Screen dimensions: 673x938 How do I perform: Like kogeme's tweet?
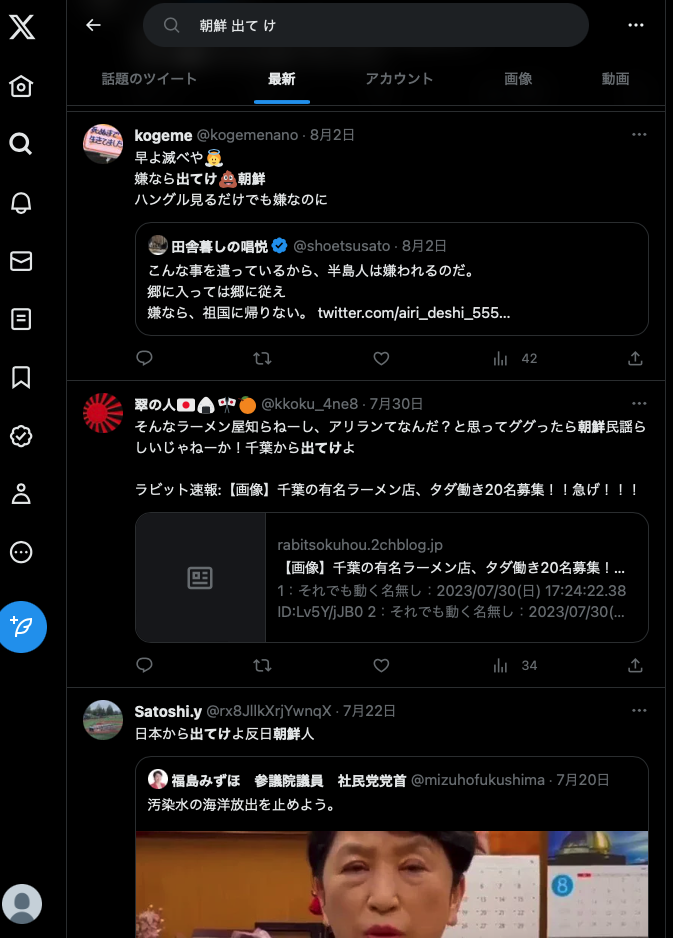381,358
